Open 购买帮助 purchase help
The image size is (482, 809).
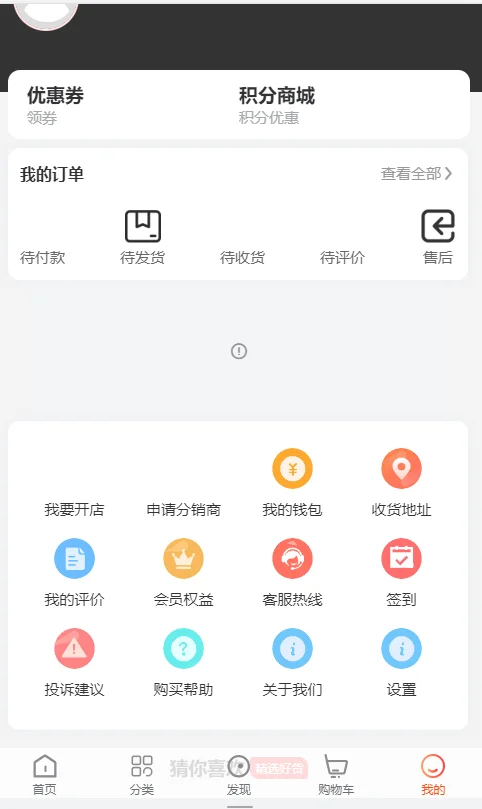(184, 663)
